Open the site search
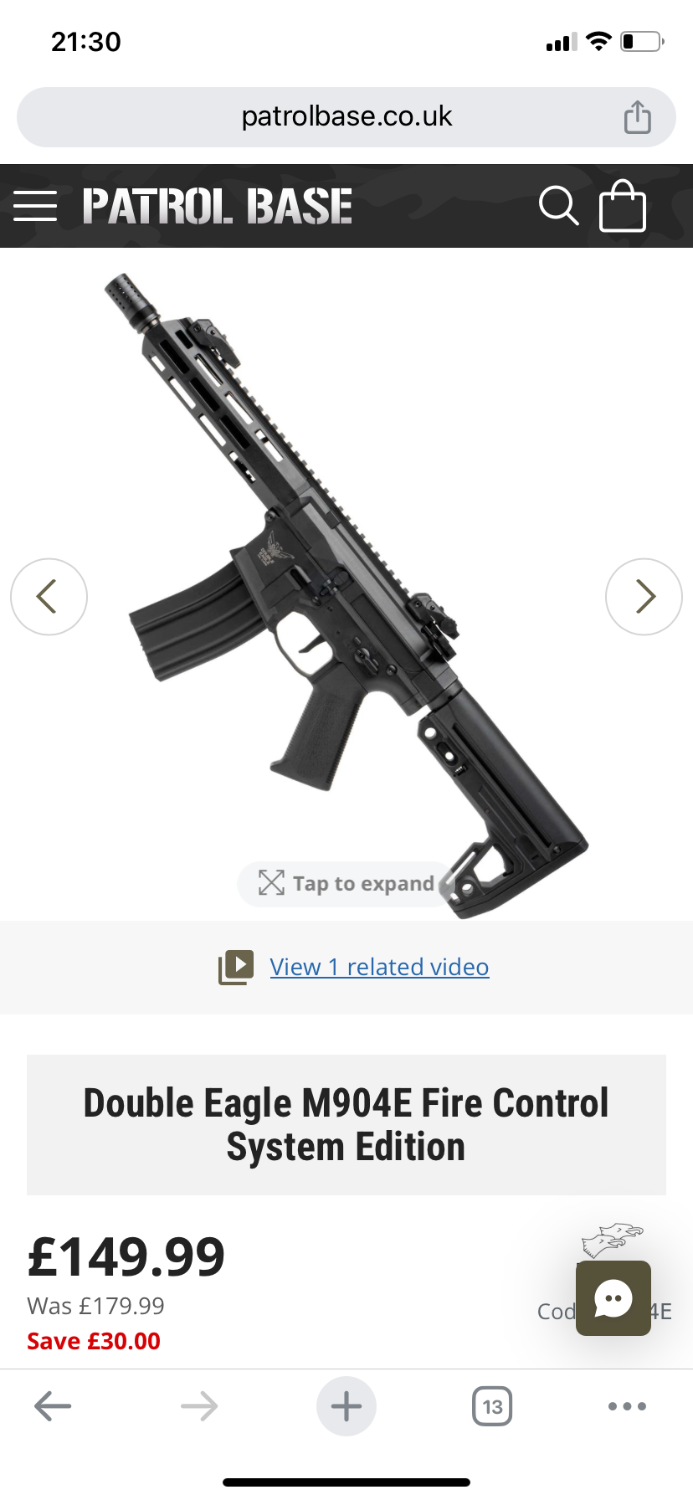Screen dimensions: 693x1500 pos(558,206)
